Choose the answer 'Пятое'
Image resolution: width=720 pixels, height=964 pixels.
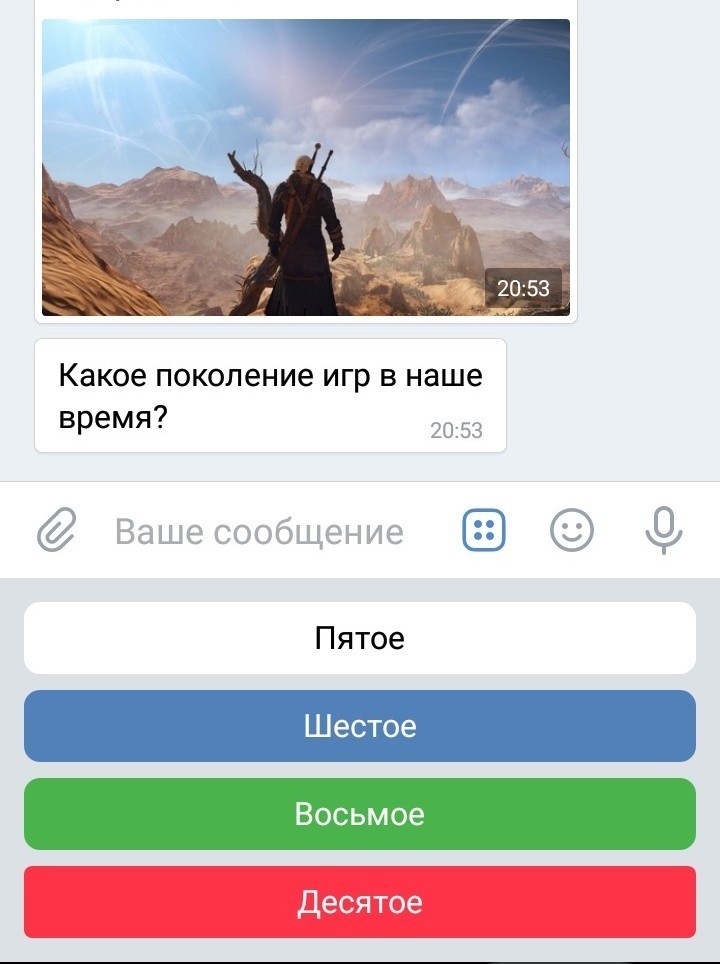(x=360, y=638)
